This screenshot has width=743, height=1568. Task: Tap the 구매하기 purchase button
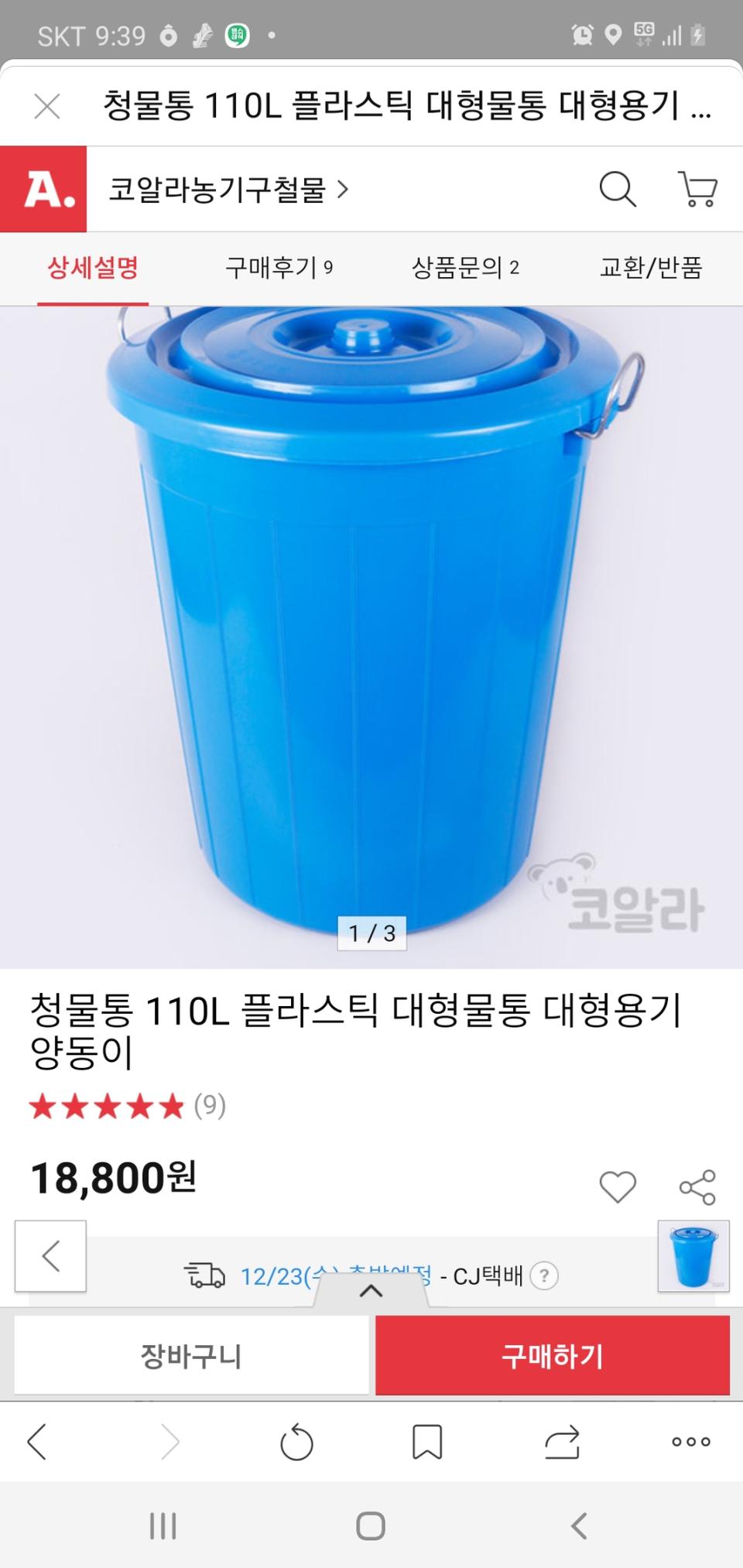553,1355
